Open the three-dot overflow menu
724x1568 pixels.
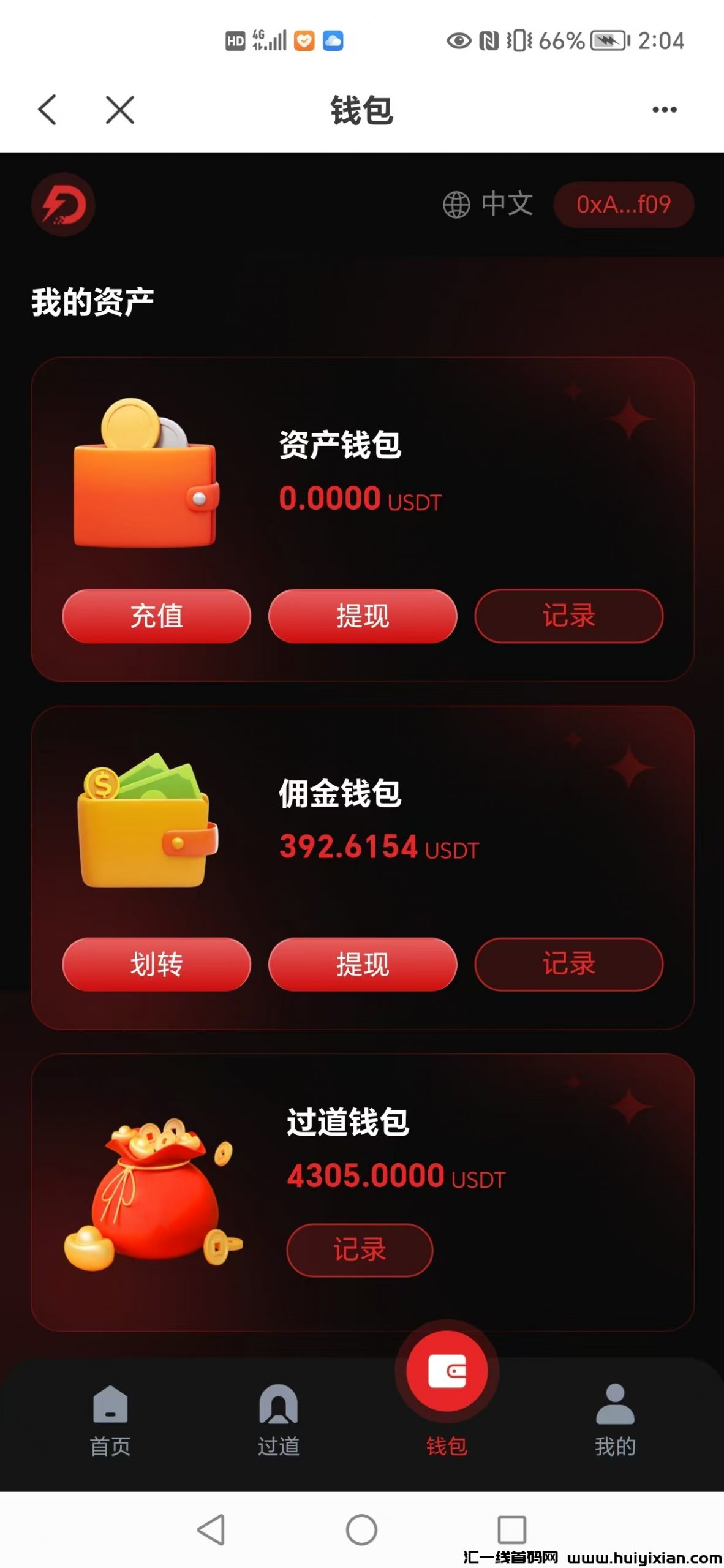coord(664,110)
